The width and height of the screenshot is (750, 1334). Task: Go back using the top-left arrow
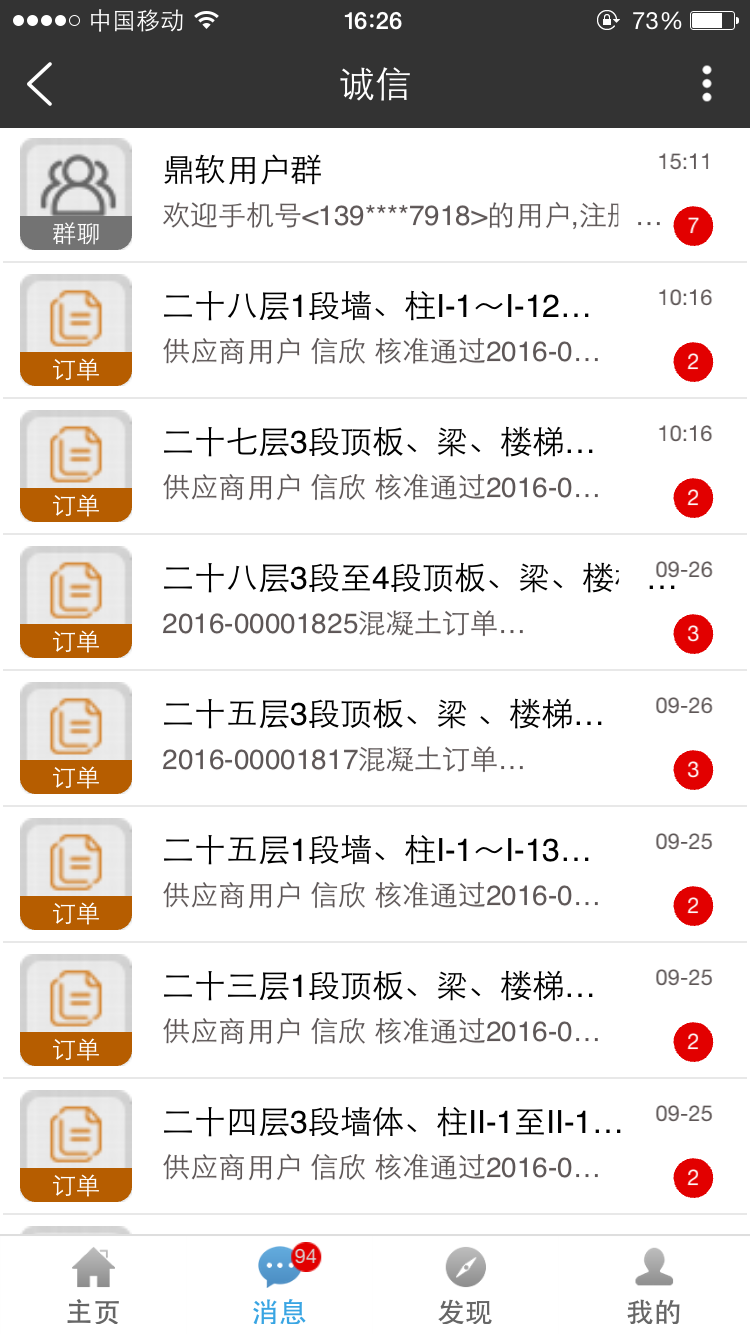tap(40, 84)
